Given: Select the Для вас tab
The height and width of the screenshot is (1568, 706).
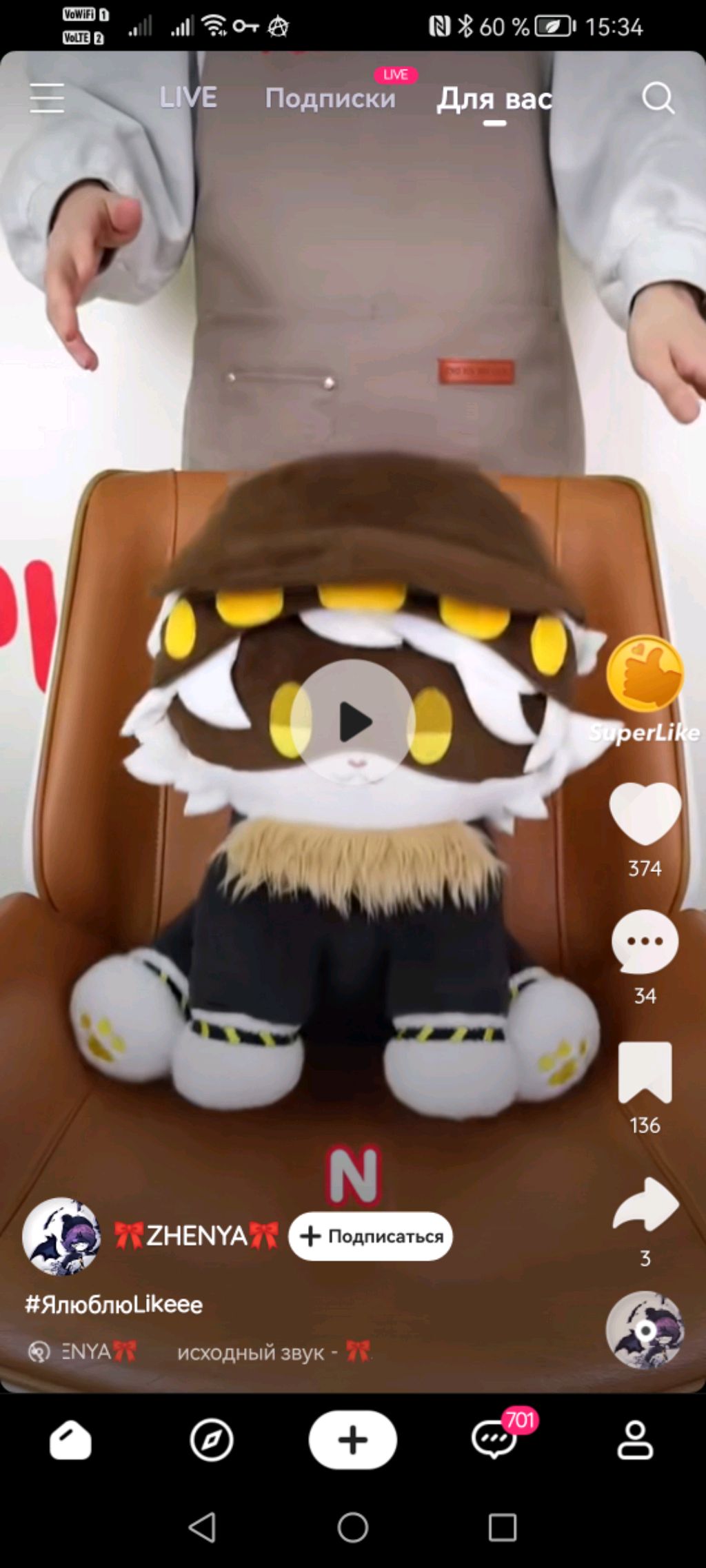Looking at the screenshot, I should coord(494,99).
